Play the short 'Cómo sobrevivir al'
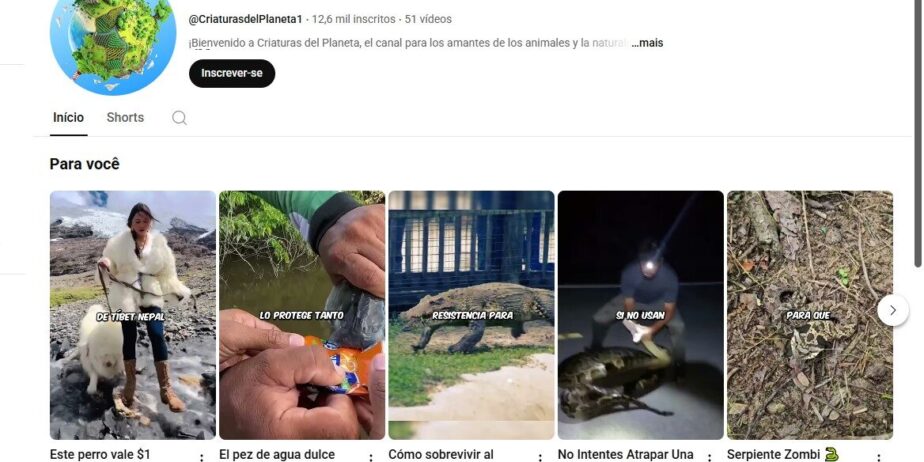The height and width of the screenshot is (462, 924). pyautogui.click(x=471, y=315)
